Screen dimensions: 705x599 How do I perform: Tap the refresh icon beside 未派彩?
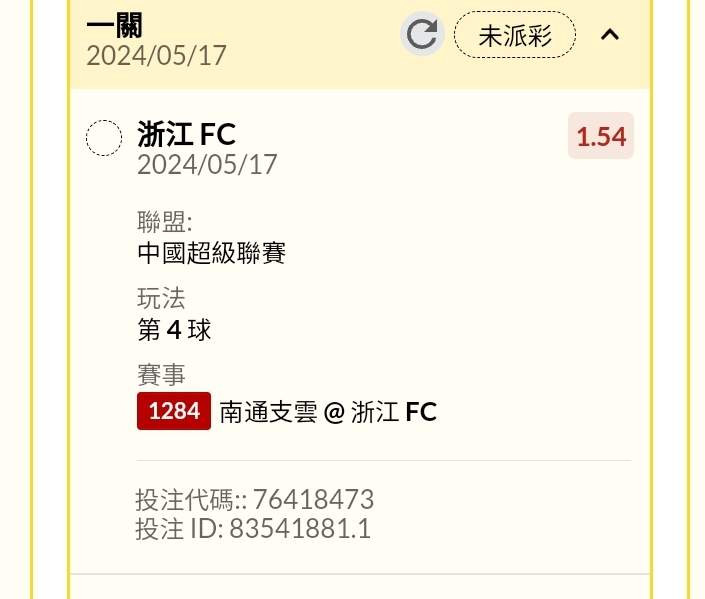[422, 34]
